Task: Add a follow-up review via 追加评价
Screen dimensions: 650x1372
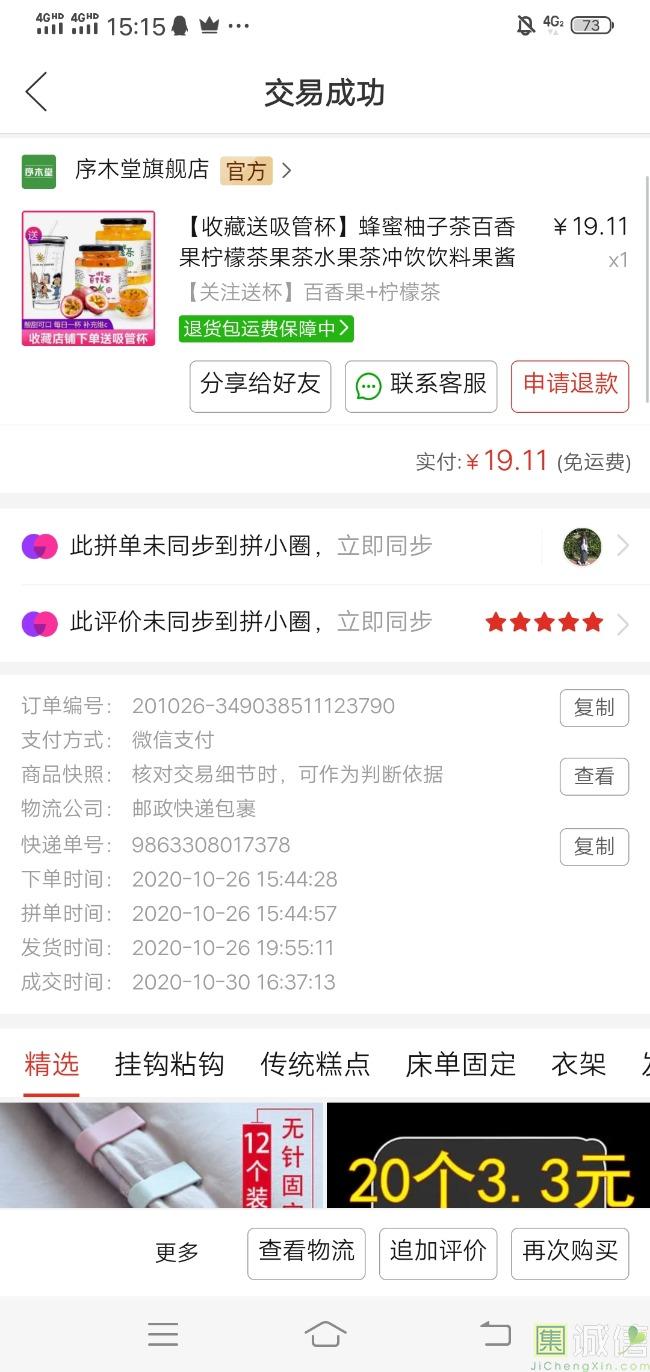Action: point(438,1252)
